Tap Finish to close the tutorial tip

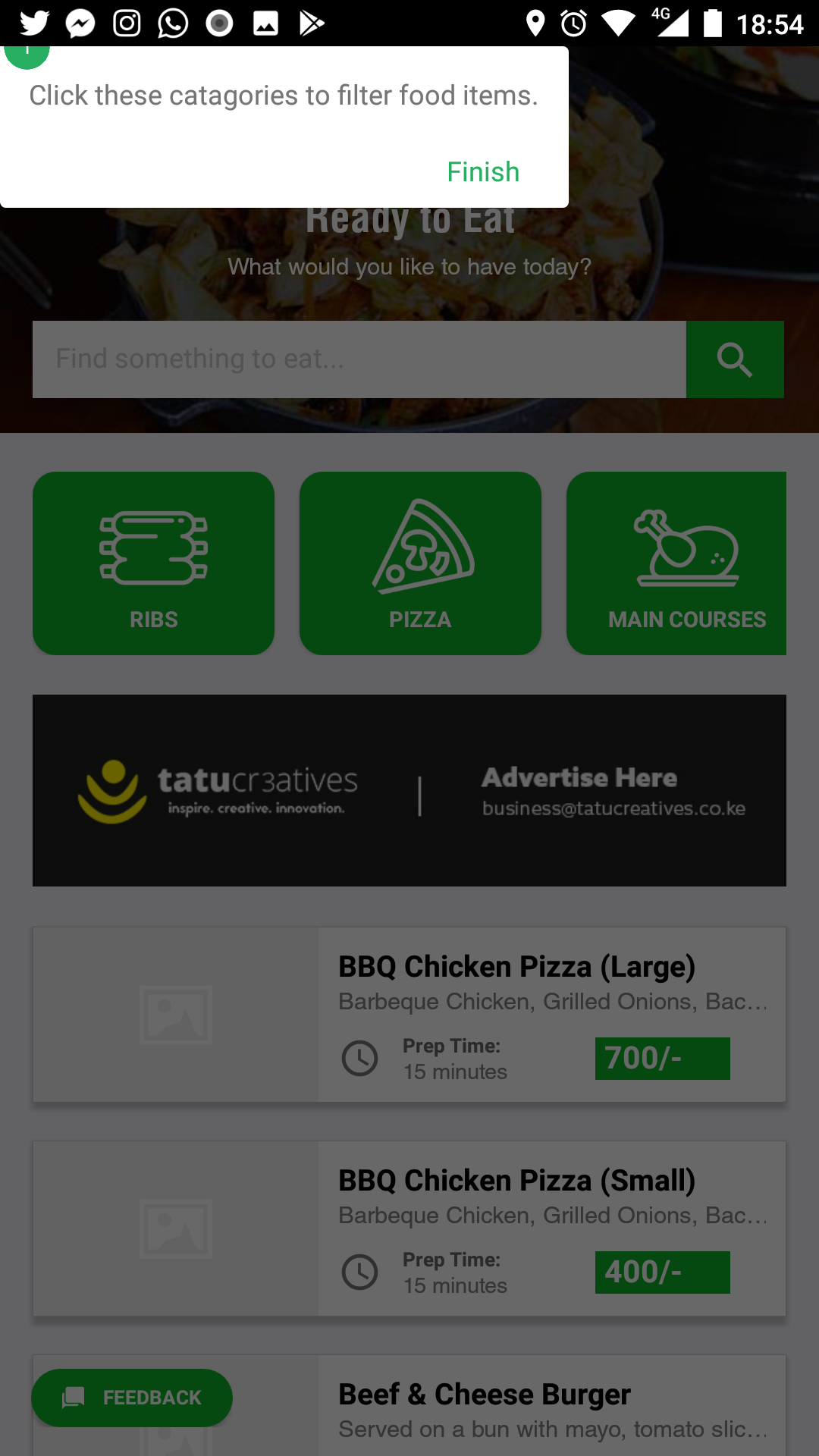(483, 172)
